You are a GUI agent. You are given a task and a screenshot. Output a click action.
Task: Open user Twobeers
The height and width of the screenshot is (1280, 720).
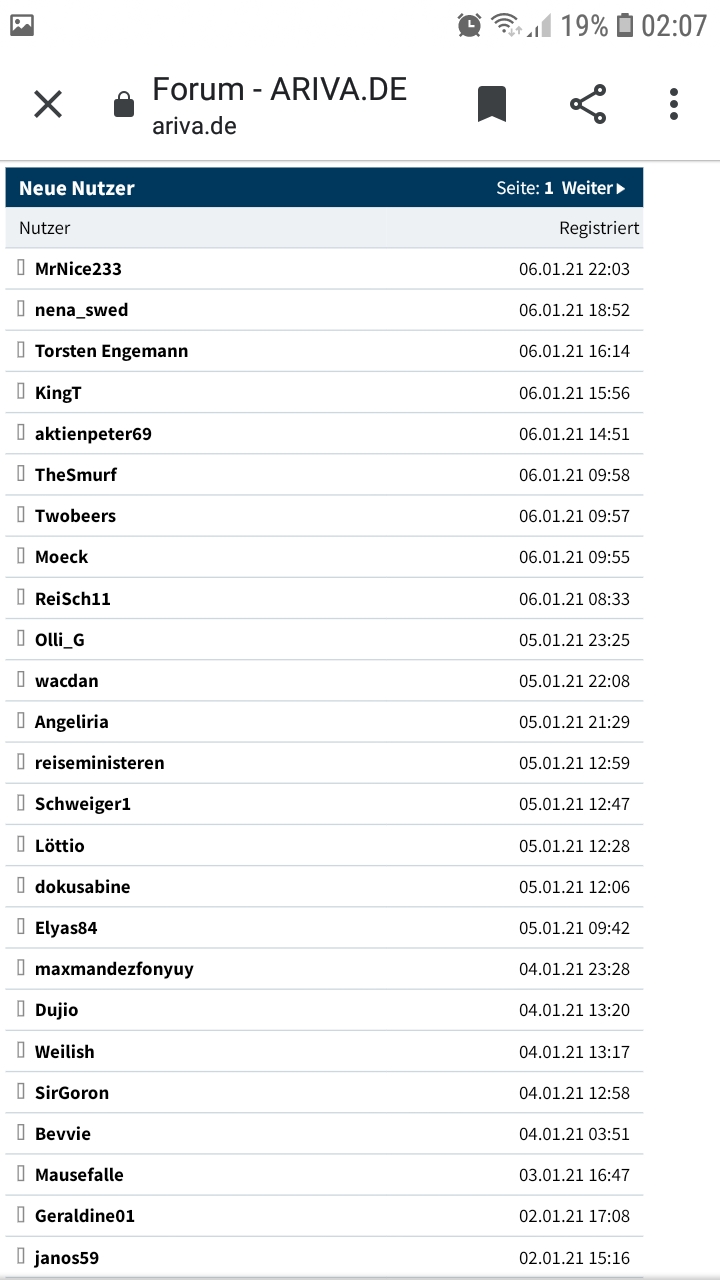coord(75,516)
